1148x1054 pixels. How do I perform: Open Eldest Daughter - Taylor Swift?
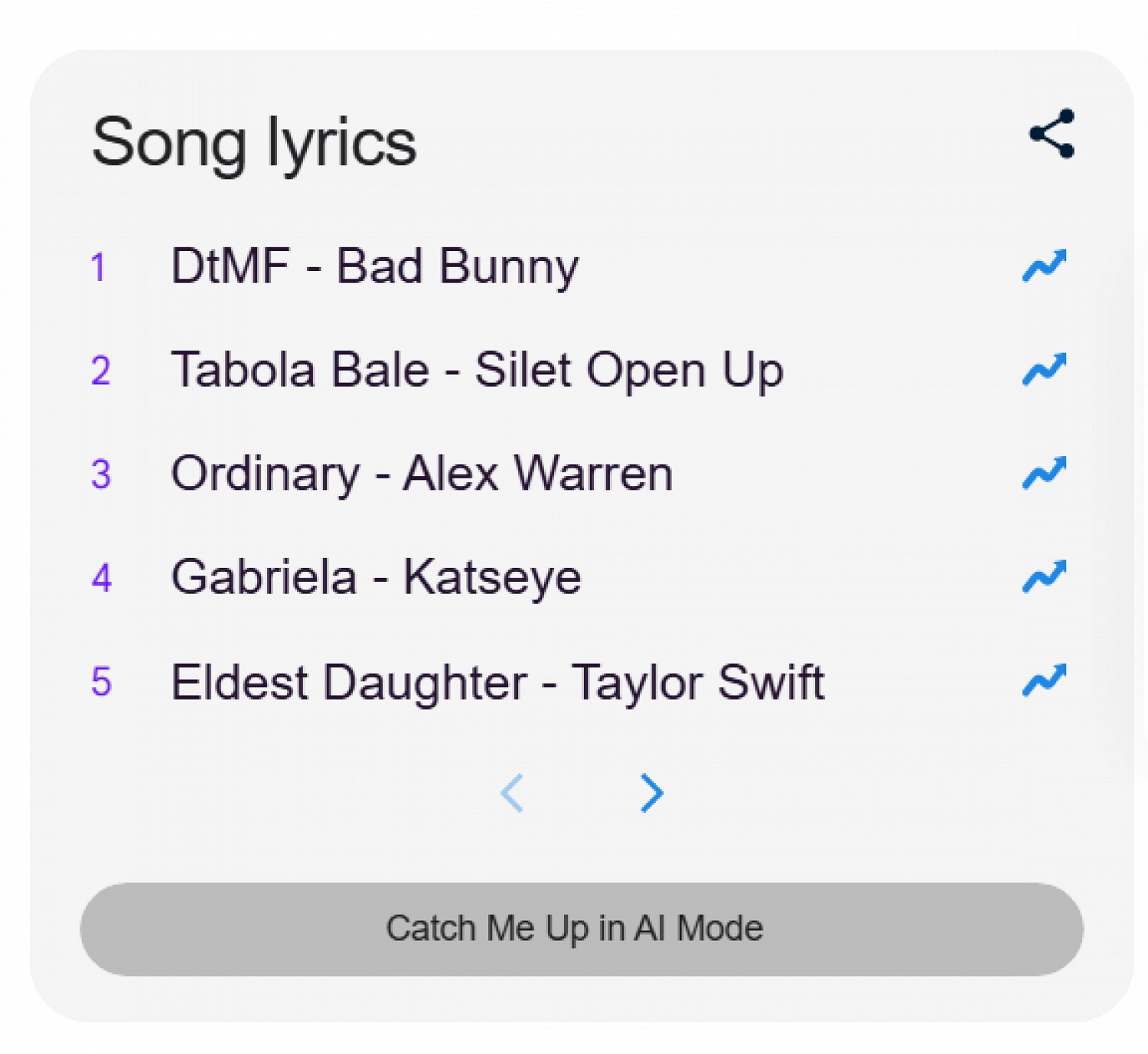point(497,682)
